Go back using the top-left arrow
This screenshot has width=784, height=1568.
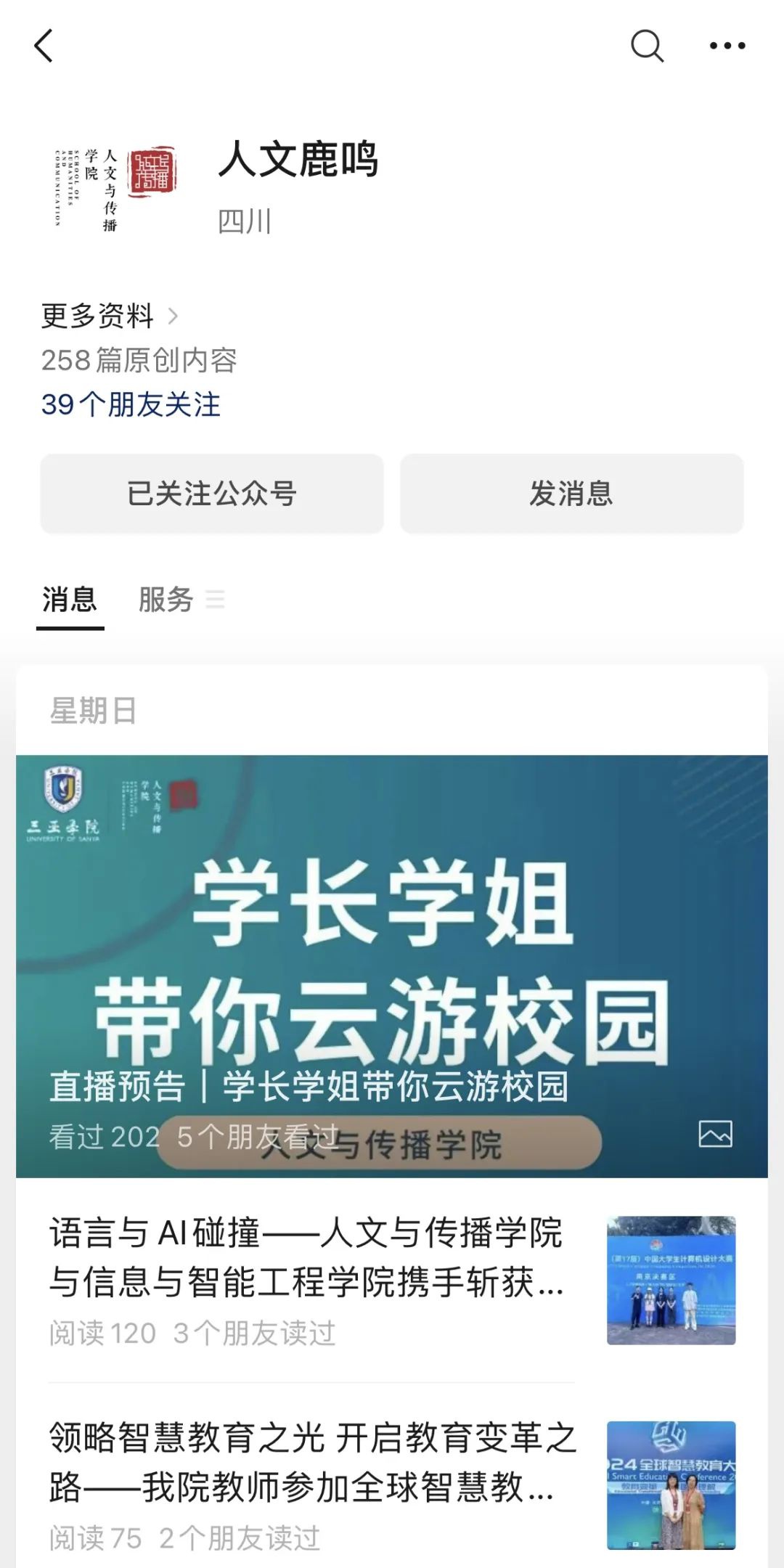tap(44, 46)
